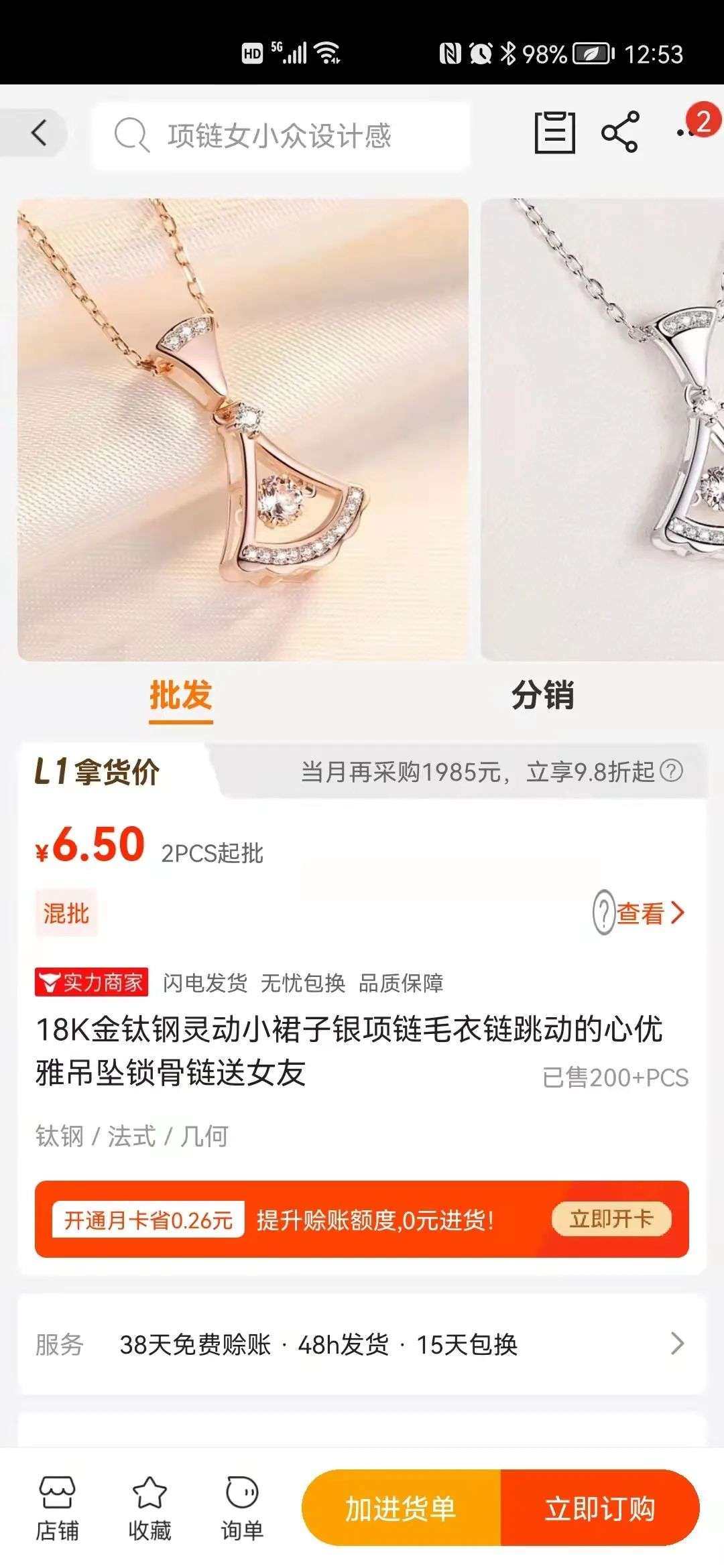Open 询单 inquiry chat
Viewport: 724px width, 1568px height.
[x=242, y=1508]
